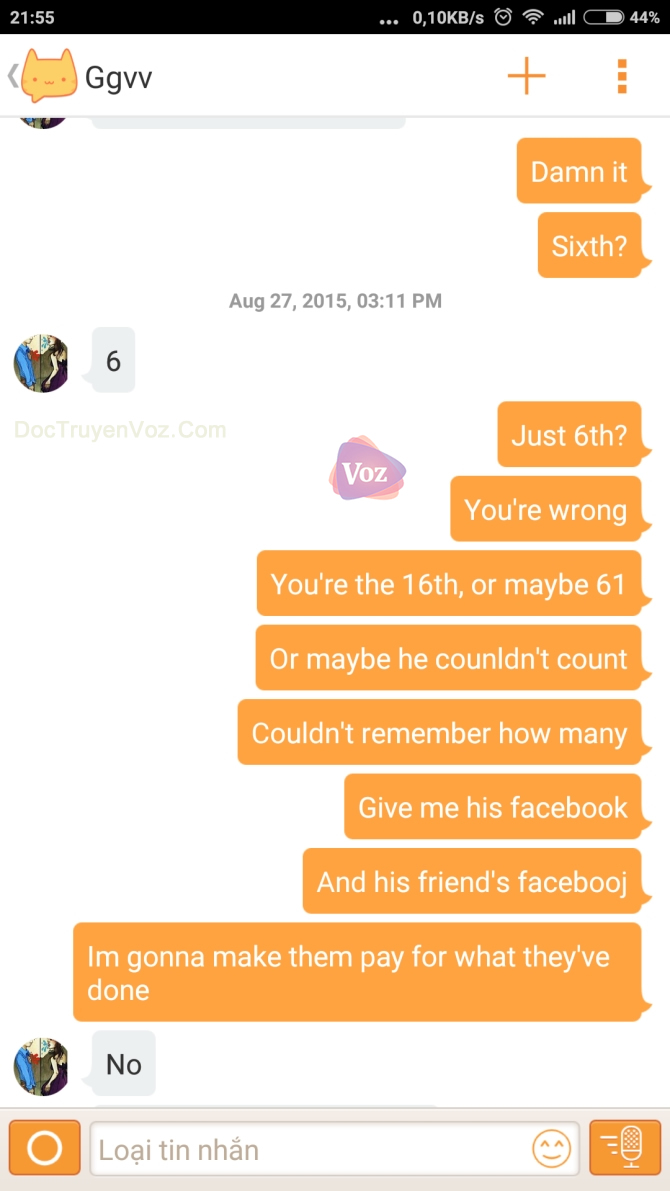The height and width of the screenshot is (1191, 670).
Task: Open the three-dot overflow menu
Action: tap(622, 76)
